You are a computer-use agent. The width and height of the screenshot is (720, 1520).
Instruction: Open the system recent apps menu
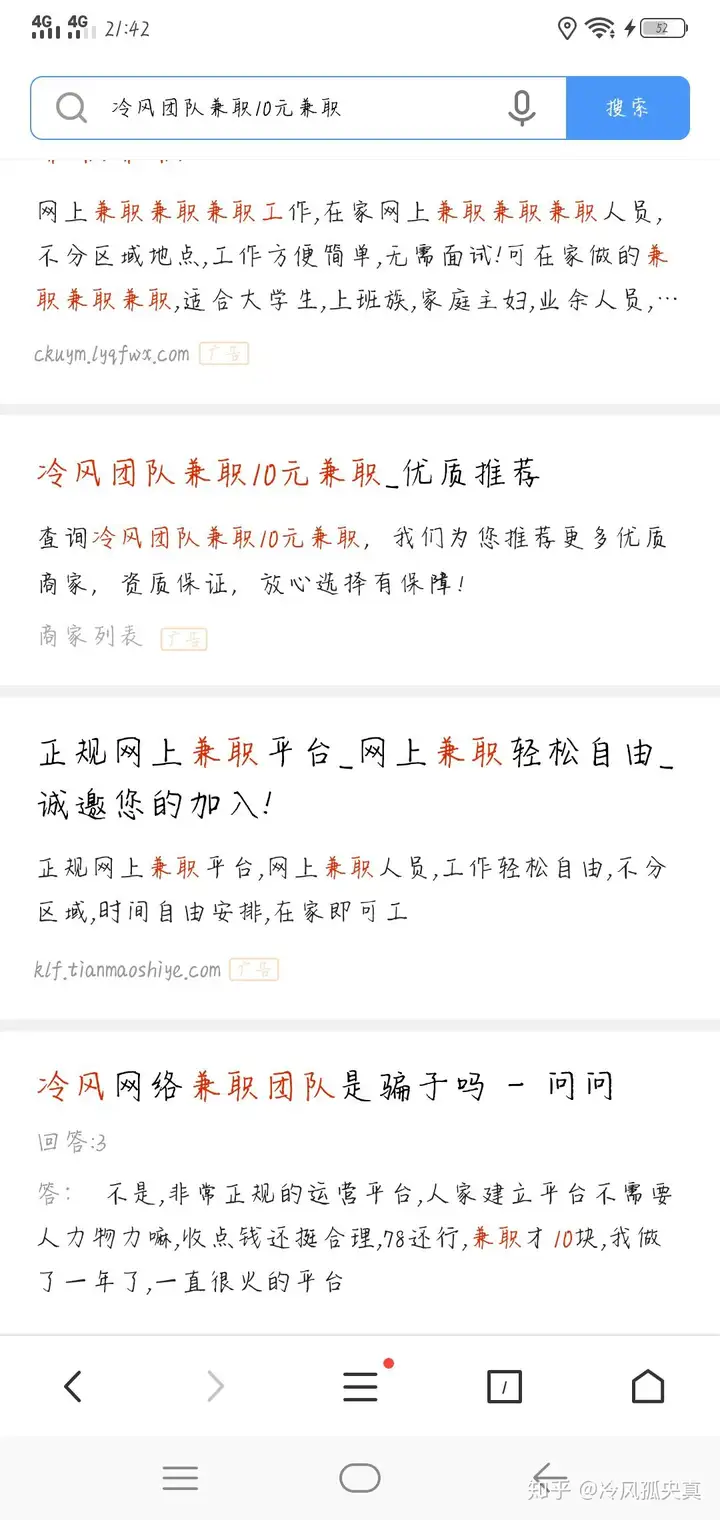click(x=180, y=1478)
